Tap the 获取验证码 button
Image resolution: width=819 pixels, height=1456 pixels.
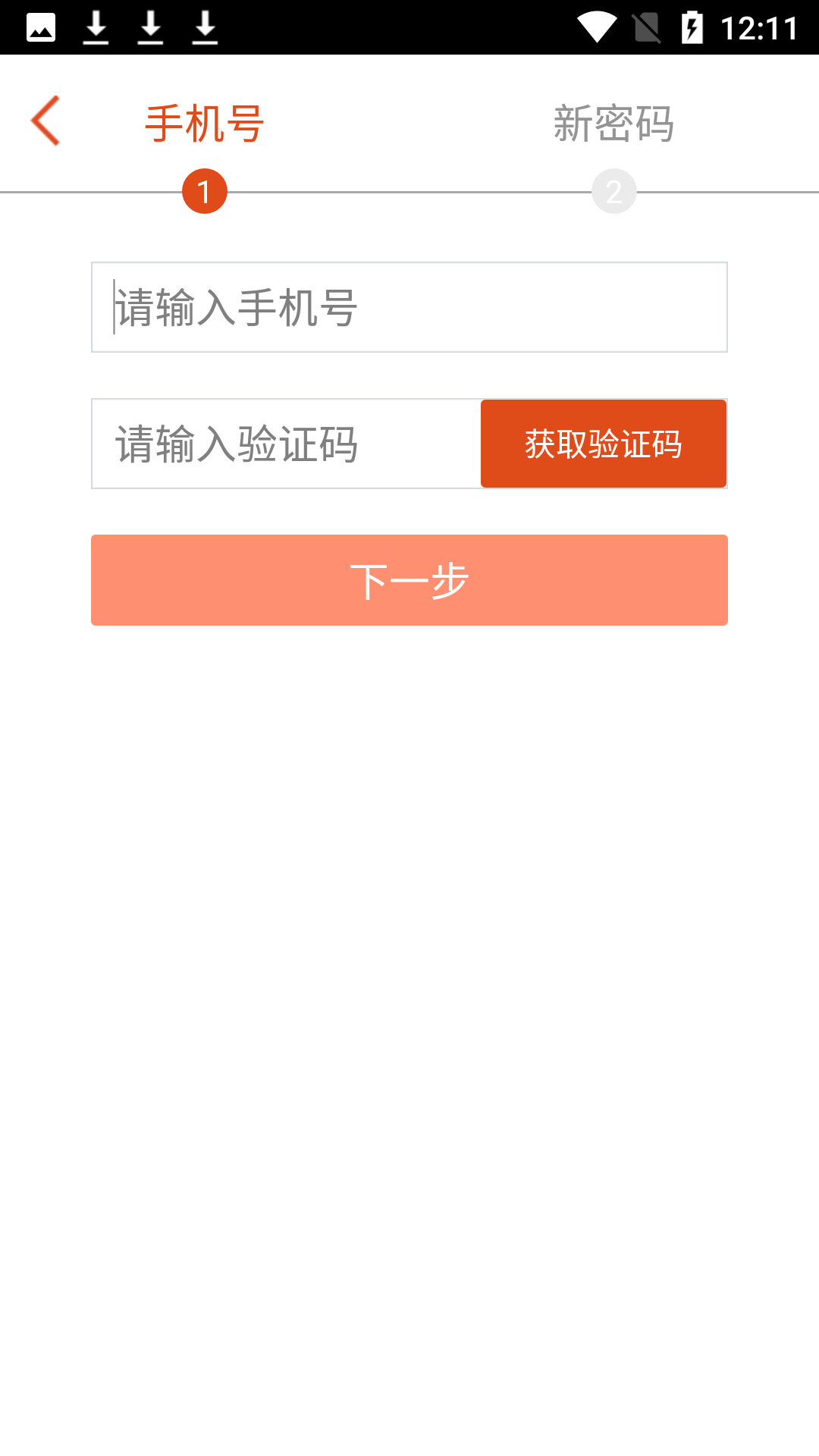pos(603,444)
